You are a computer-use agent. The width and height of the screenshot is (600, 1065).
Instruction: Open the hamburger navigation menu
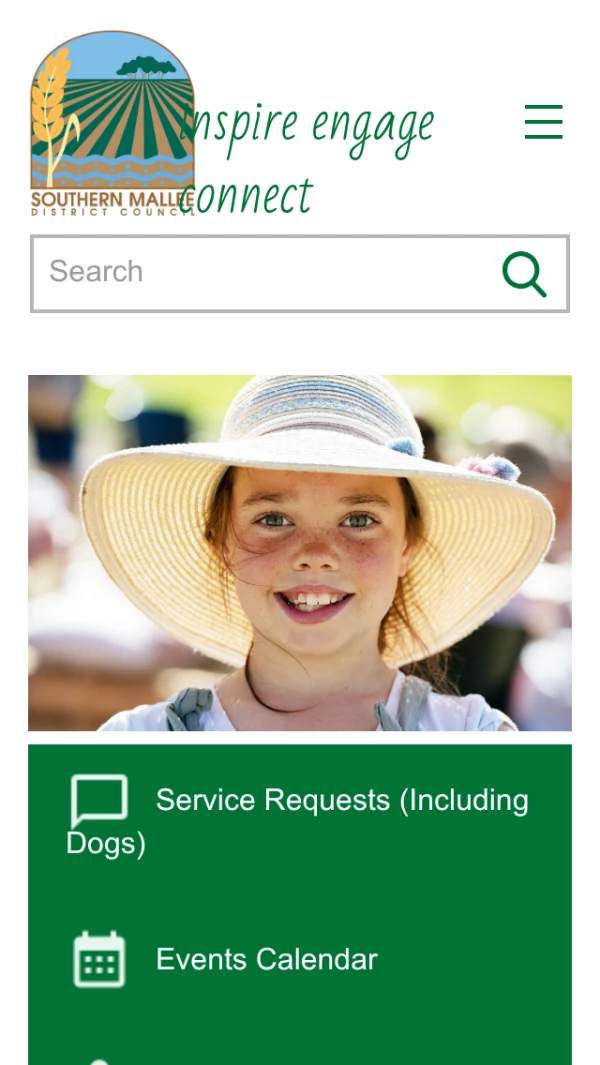click(543, 122)
